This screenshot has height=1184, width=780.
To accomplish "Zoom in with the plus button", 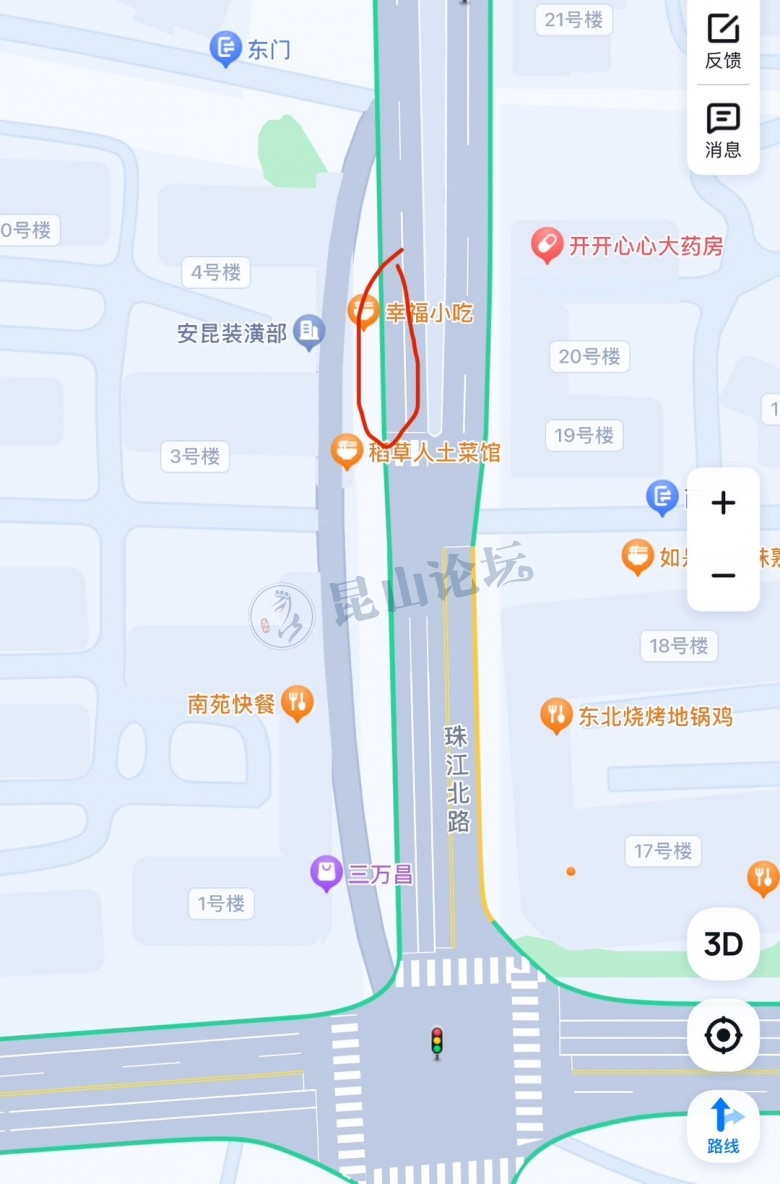I will [x=723, y=503].
